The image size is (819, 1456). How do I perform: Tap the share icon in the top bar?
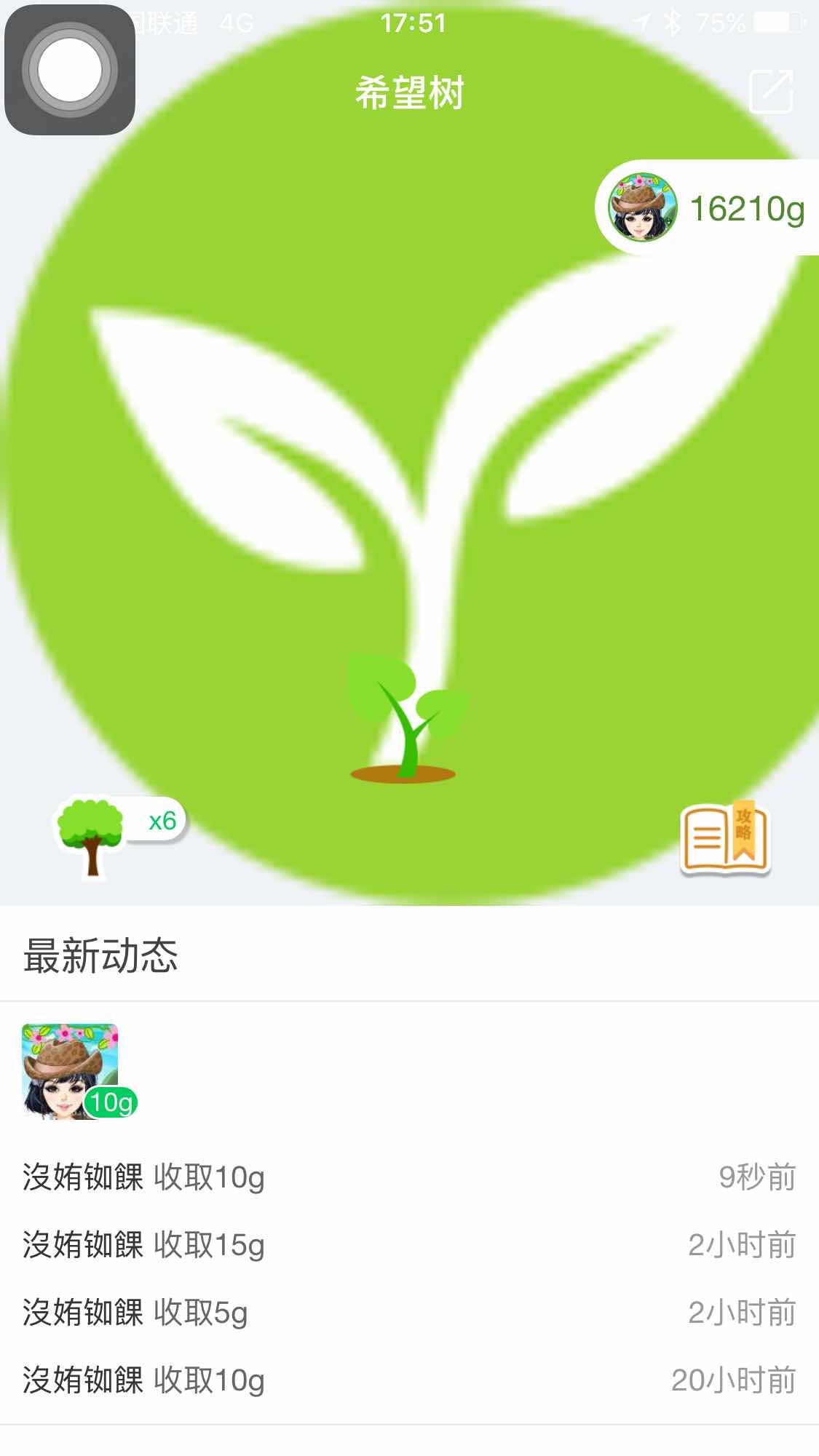(770, 92)
